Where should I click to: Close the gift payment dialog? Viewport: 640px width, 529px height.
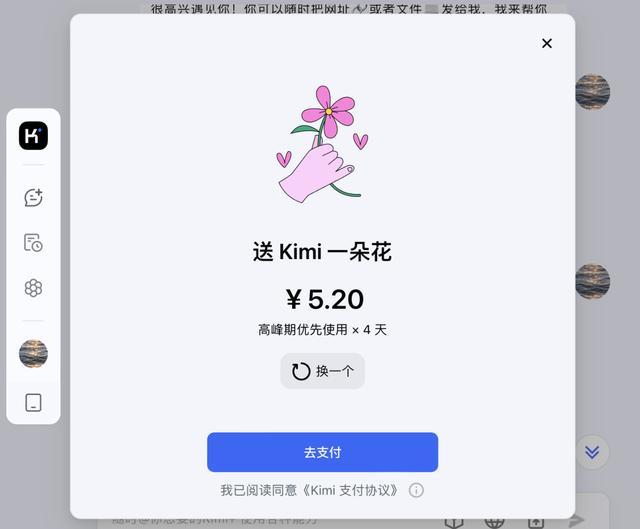546,43
